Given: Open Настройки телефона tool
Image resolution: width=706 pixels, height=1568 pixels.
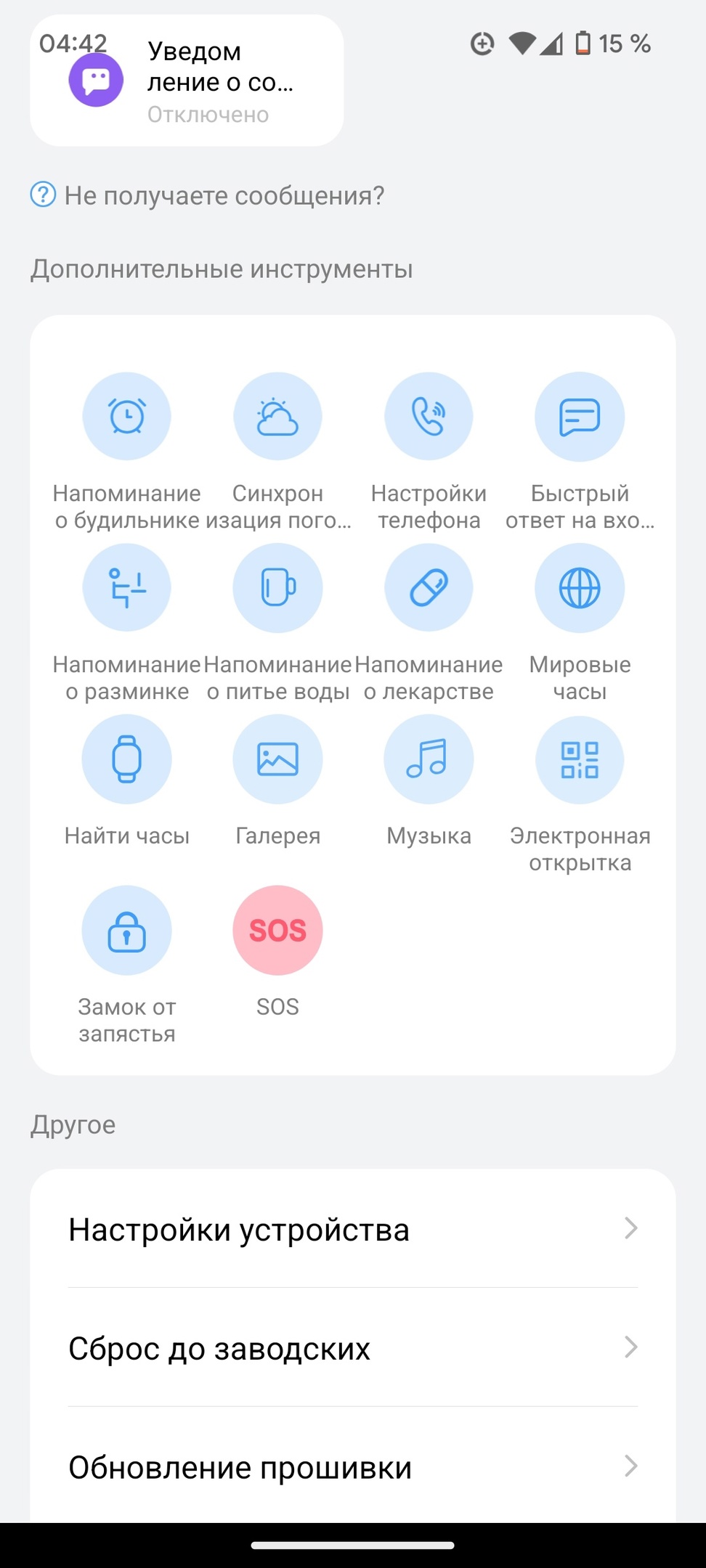Looking at the screenshot, I should point(429,452).
